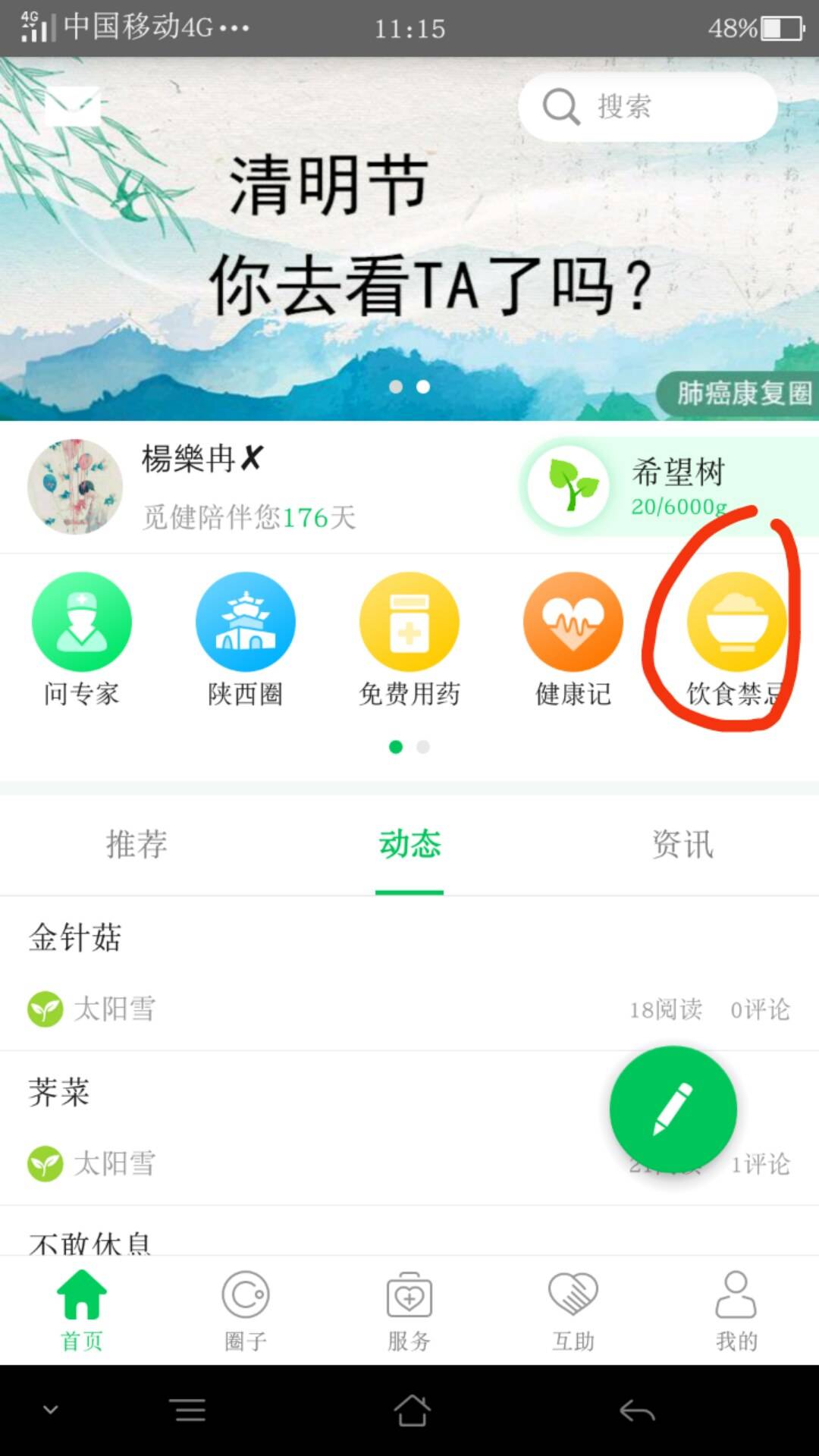Open 楊樂冉 profile avatar

pyautogui.click(x=75, y=487)
